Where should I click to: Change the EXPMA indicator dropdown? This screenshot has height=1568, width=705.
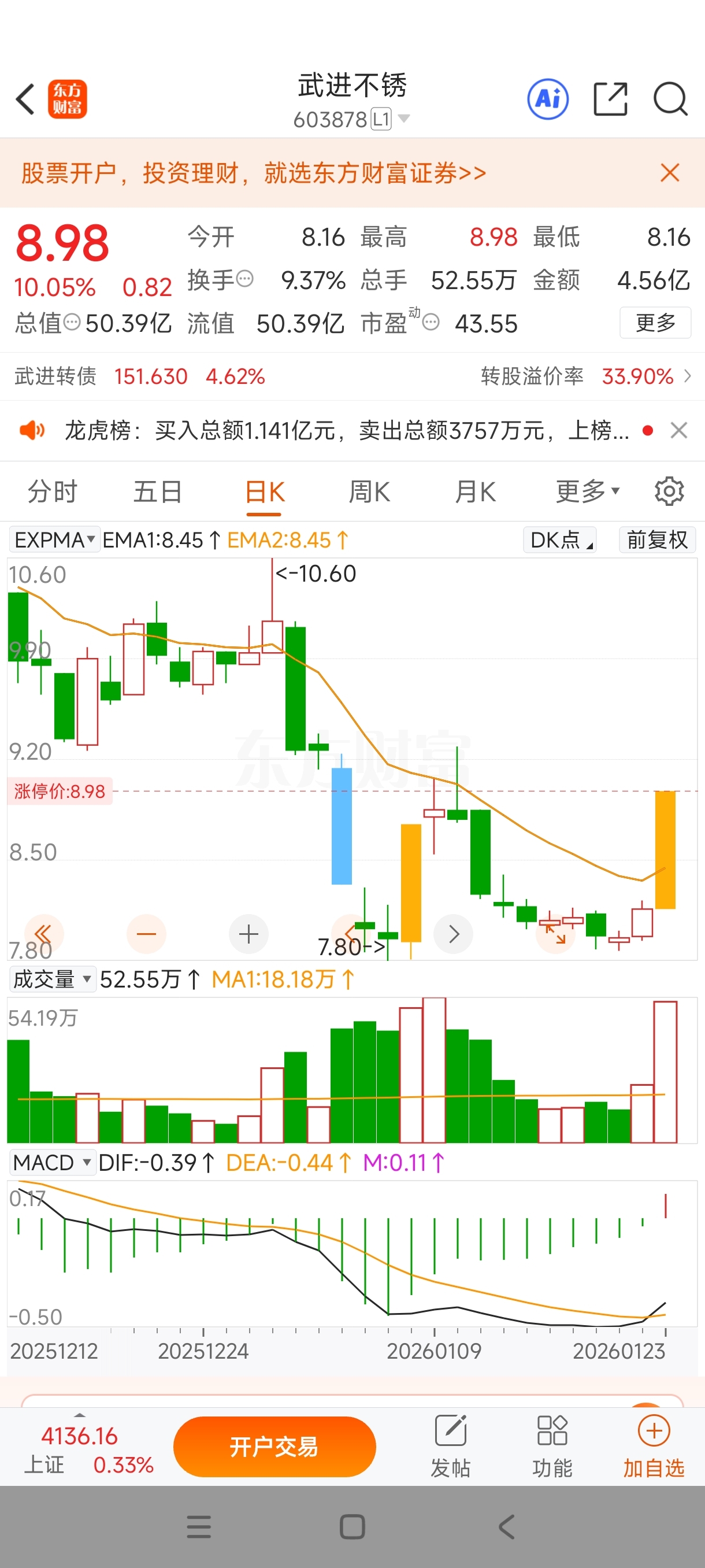tap(54, 540)
